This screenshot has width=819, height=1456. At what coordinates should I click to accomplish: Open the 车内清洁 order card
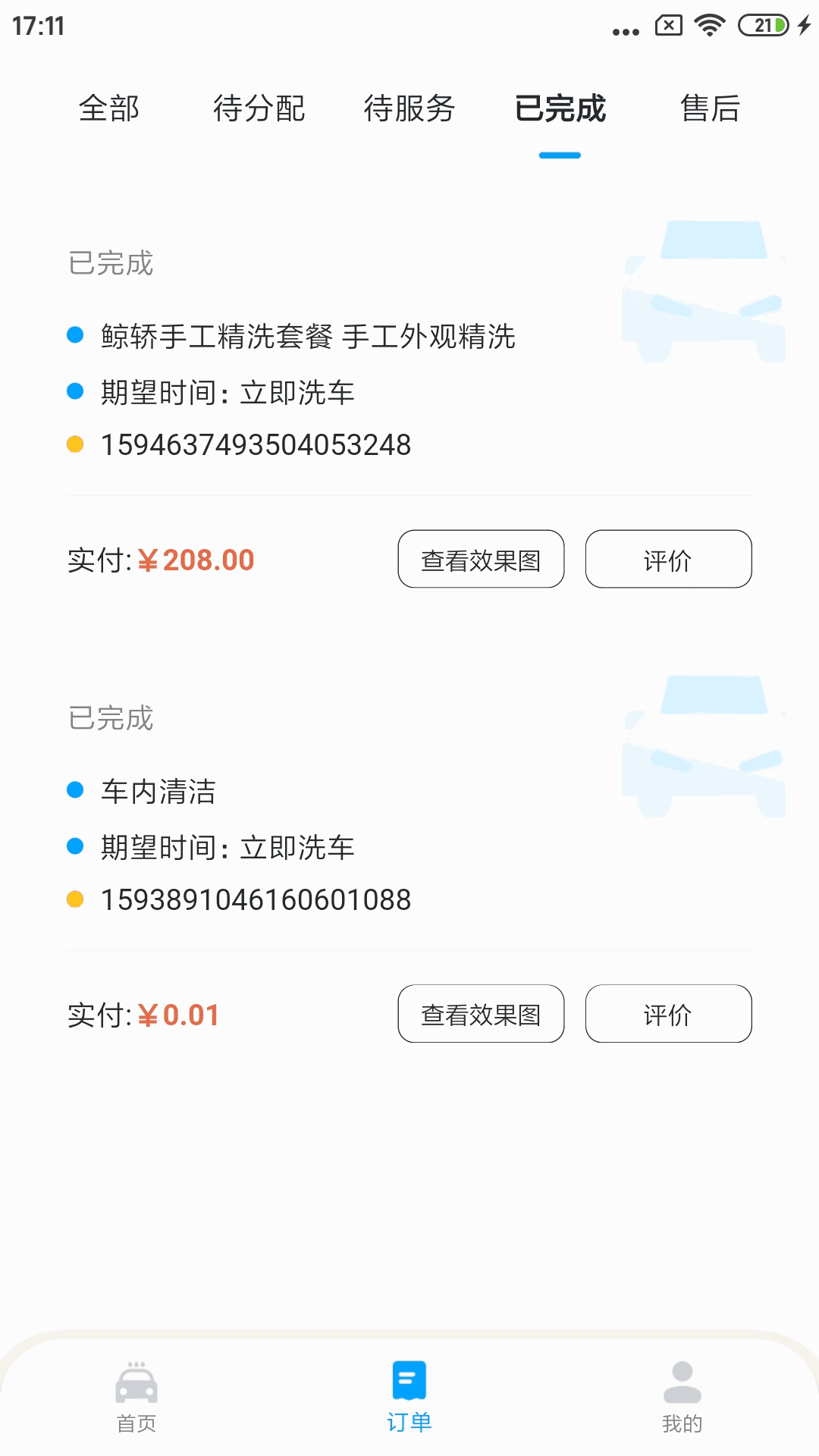click(158, 792)
